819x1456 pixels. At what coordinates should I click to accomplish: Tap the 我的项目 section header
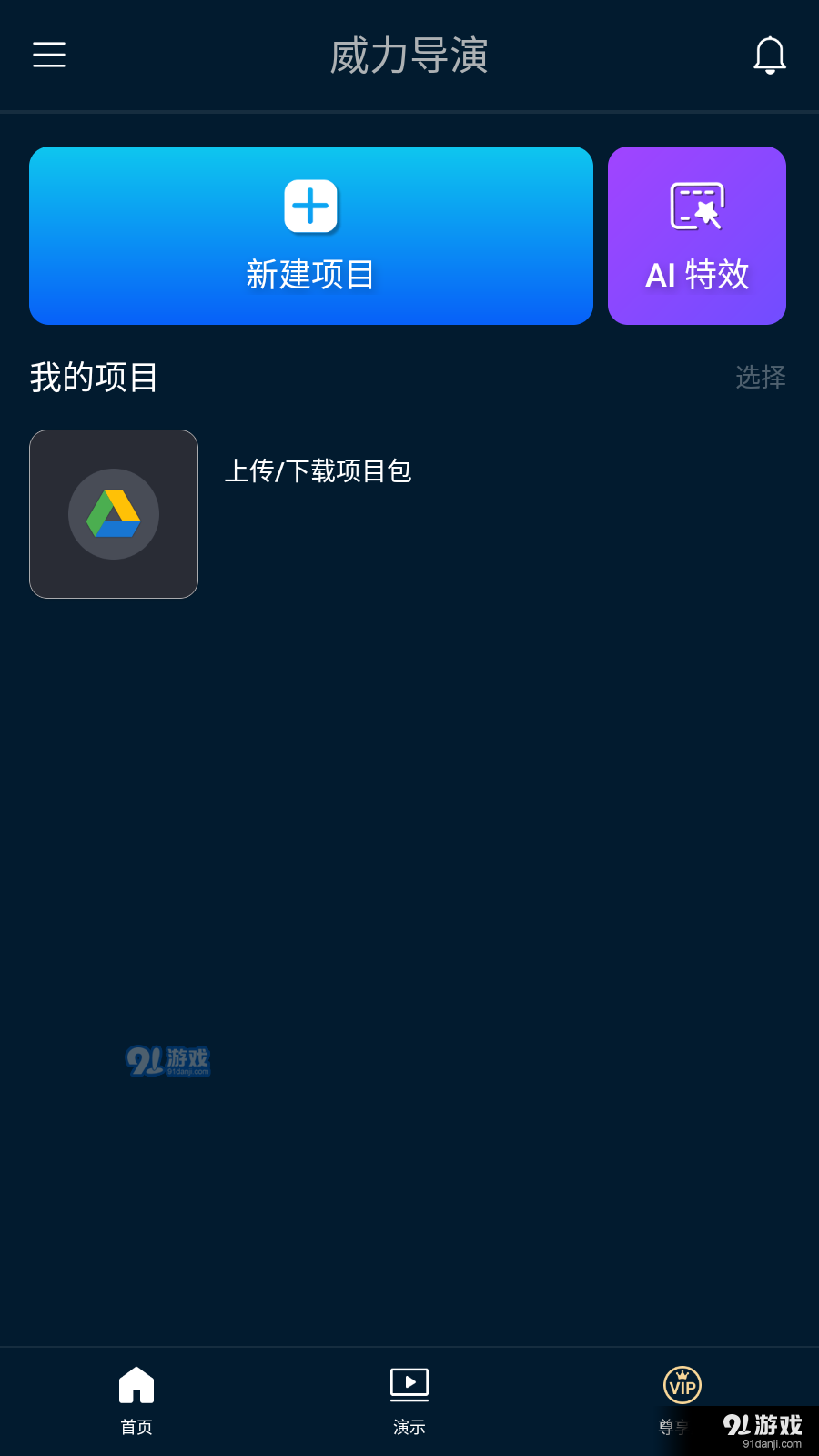(x=94, y=378)
